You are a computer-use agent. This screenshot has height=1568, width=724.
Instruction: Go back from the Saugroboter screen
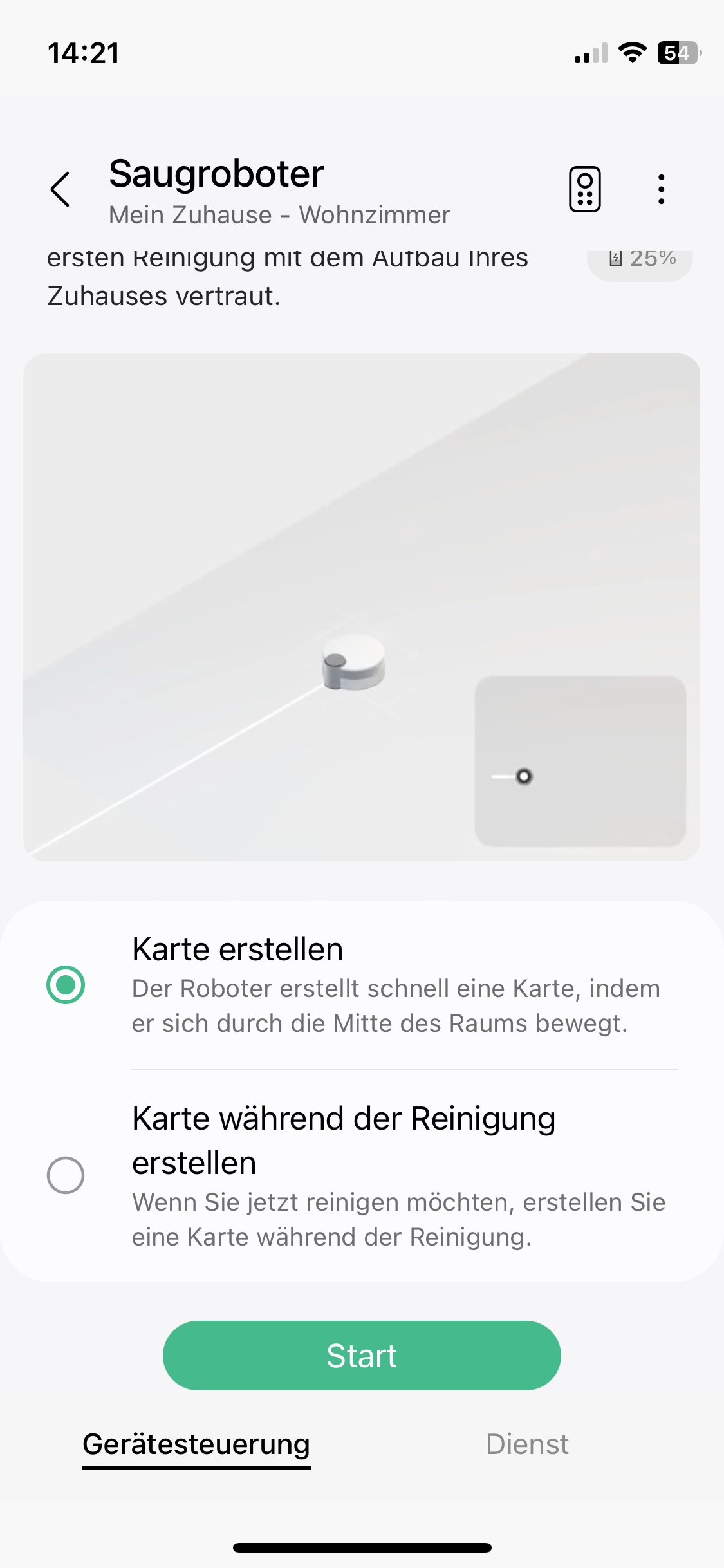point(60,189)
